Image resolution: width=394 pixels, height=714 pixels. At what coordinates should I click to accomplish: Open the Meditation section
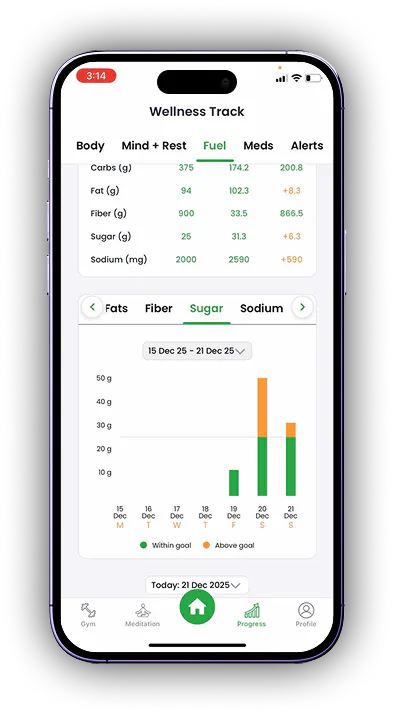(x=143, y=615)
